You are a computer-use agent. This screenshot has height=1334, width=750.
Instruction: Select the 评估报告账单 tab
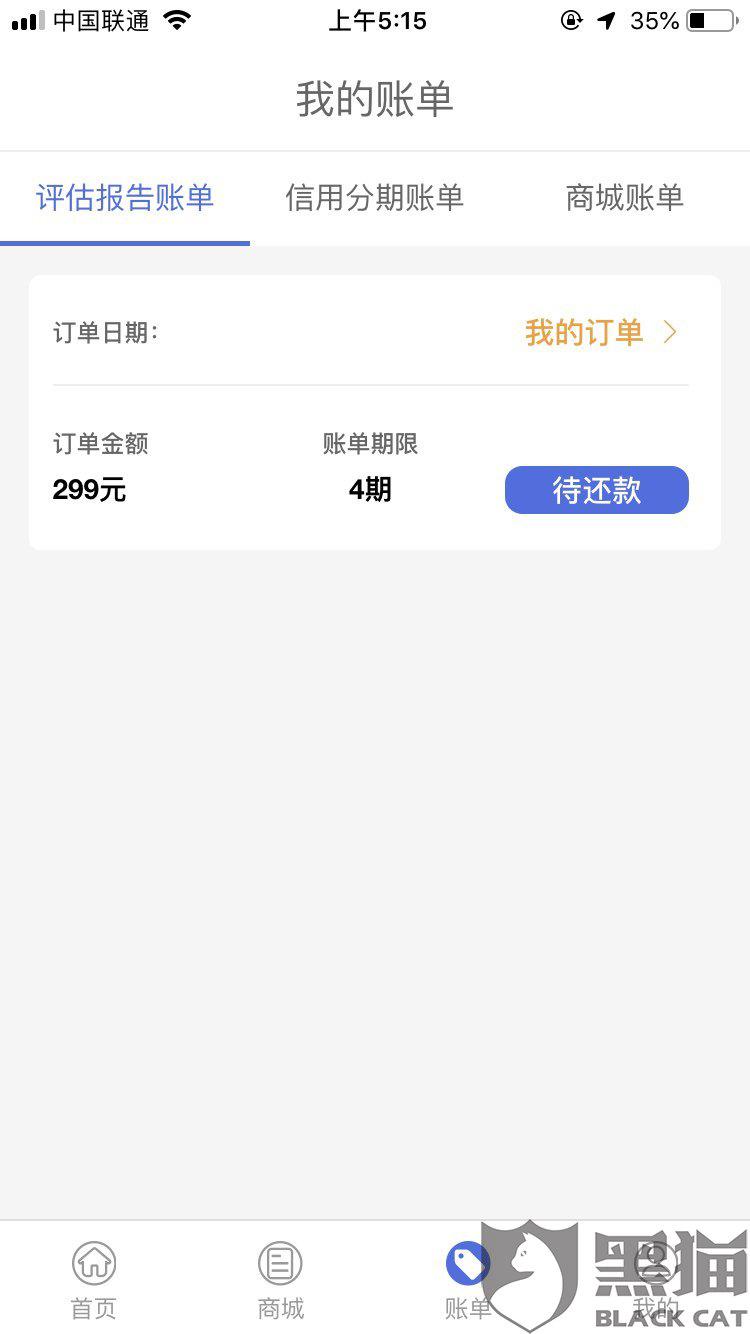point(125,198)
